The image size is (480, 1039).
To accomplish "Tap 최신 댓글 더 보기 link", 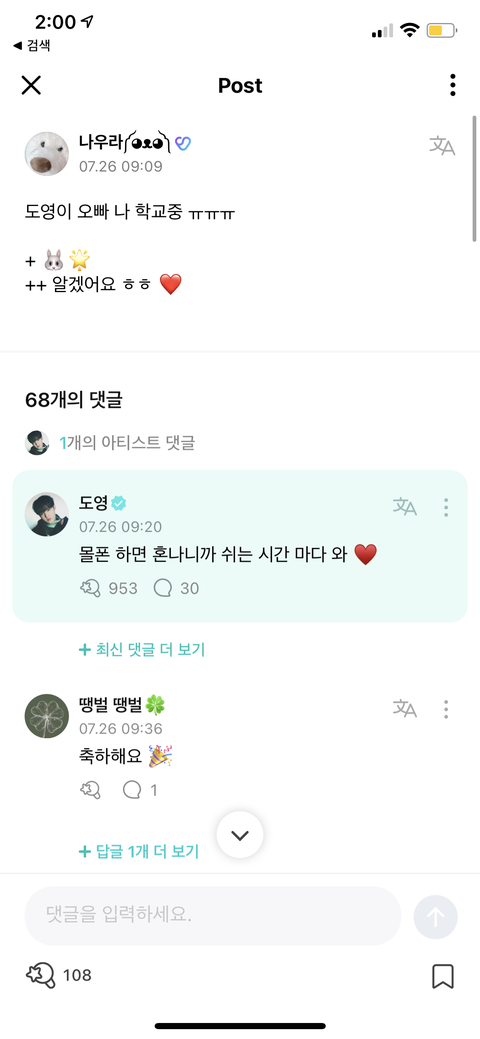I will pyautogui.click(x=142, y=650).
